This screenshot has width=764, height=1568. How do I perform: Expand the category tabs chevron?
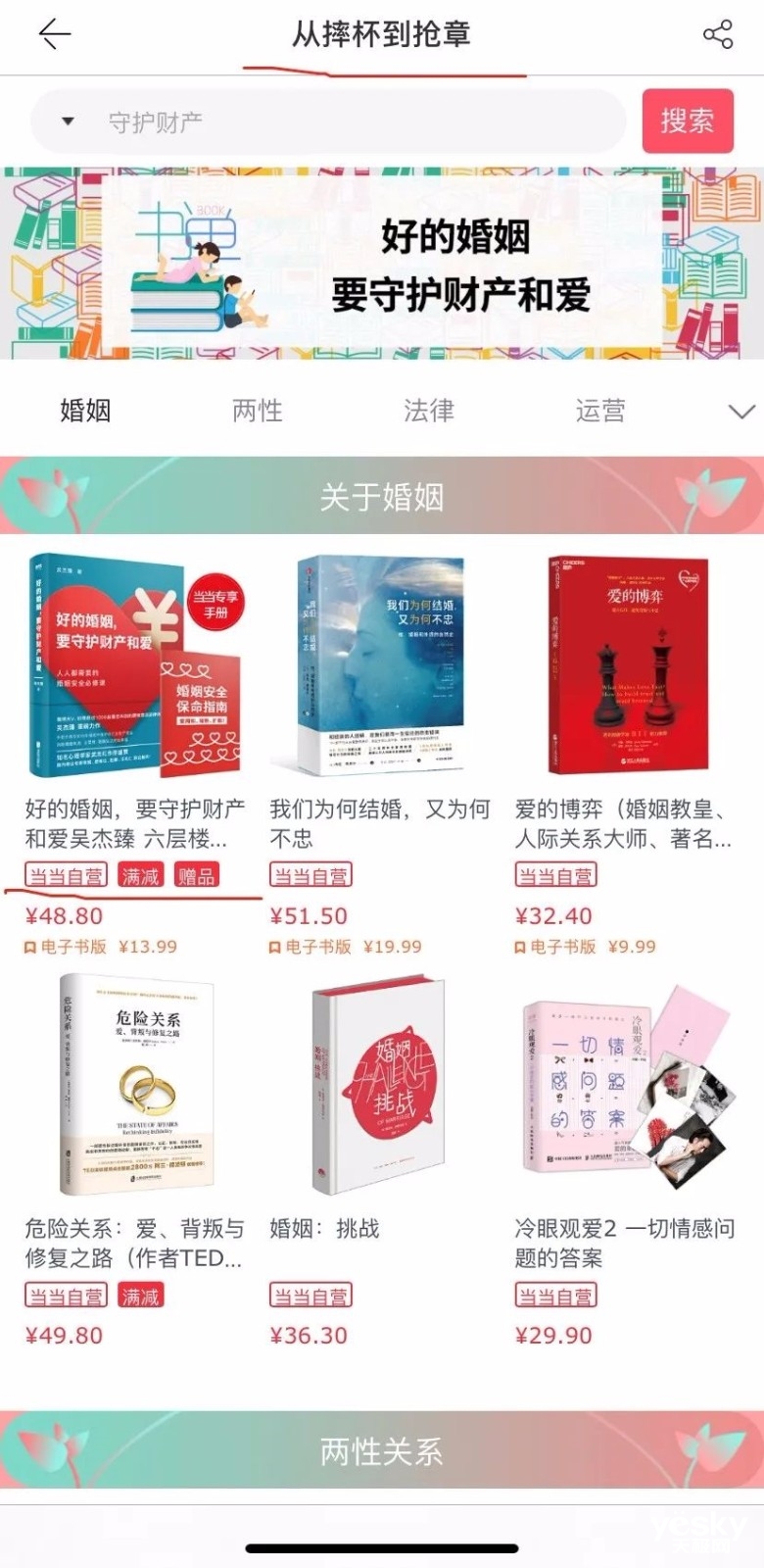tap(741, 412)
